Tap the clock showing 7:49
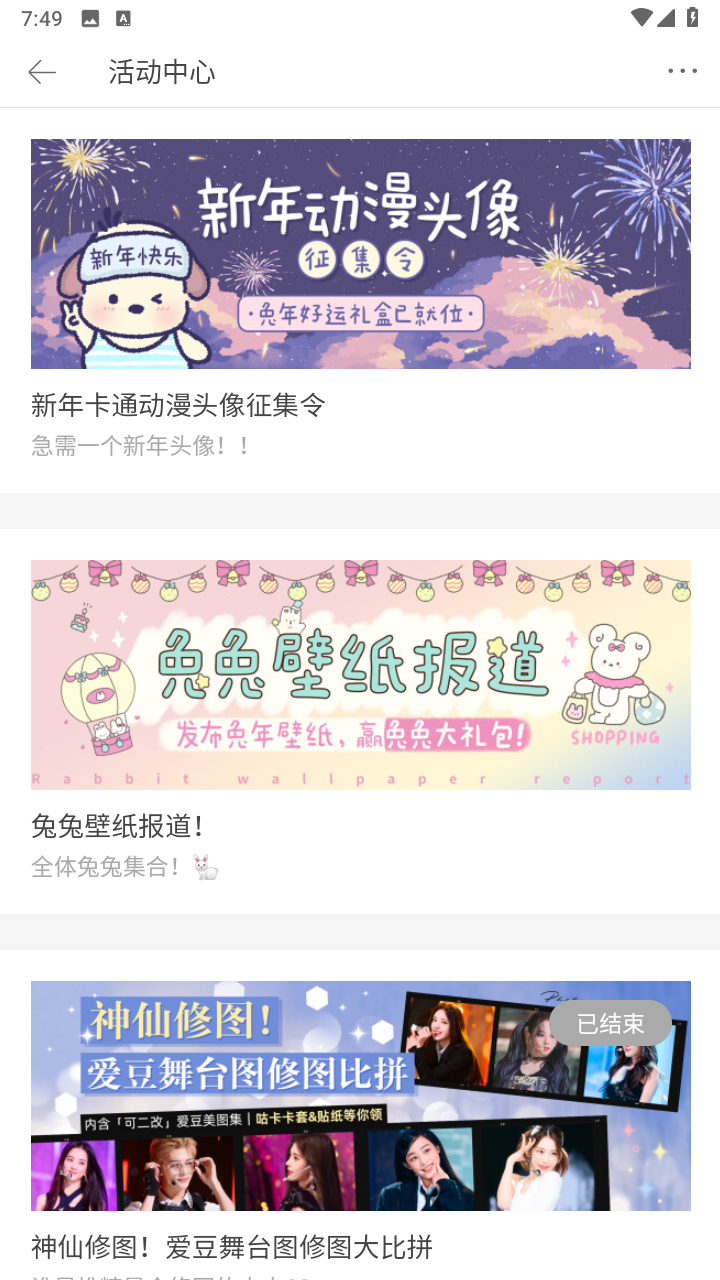This screenshot has height=1280, width=720. 42,16
